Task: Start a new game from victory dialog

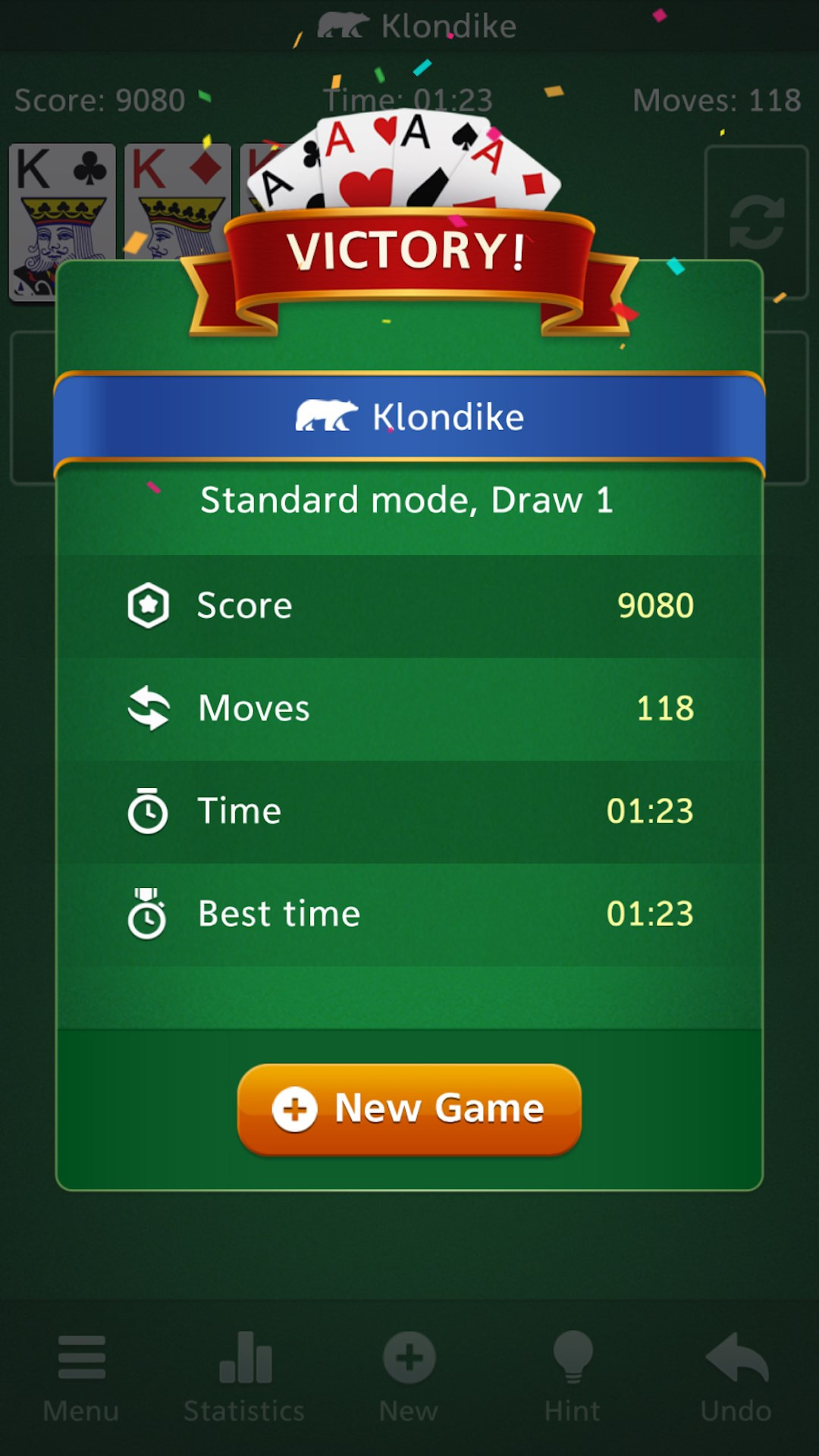Action: point(409,1109)
